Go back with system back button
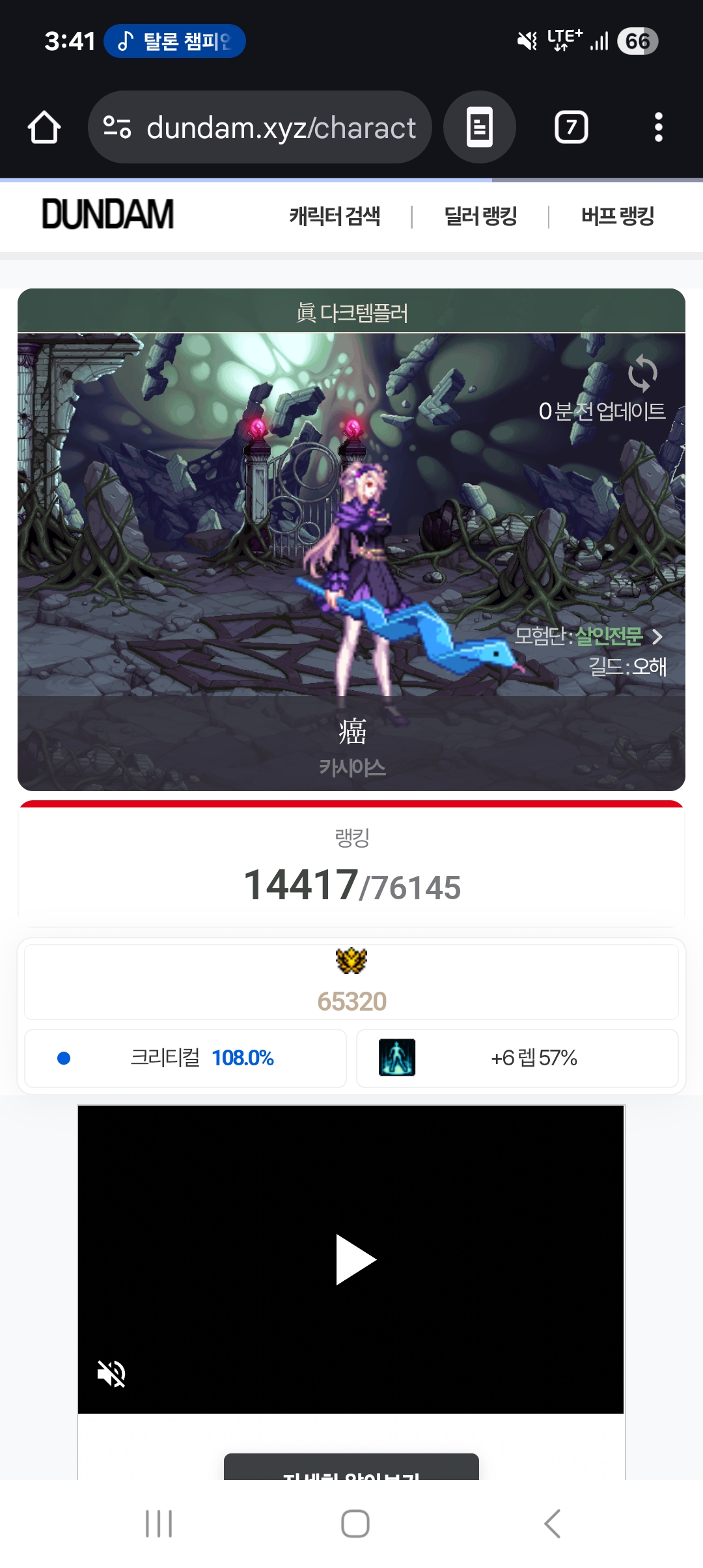Viewport: 703px width, 1568px height. [x=552, y=1524]
